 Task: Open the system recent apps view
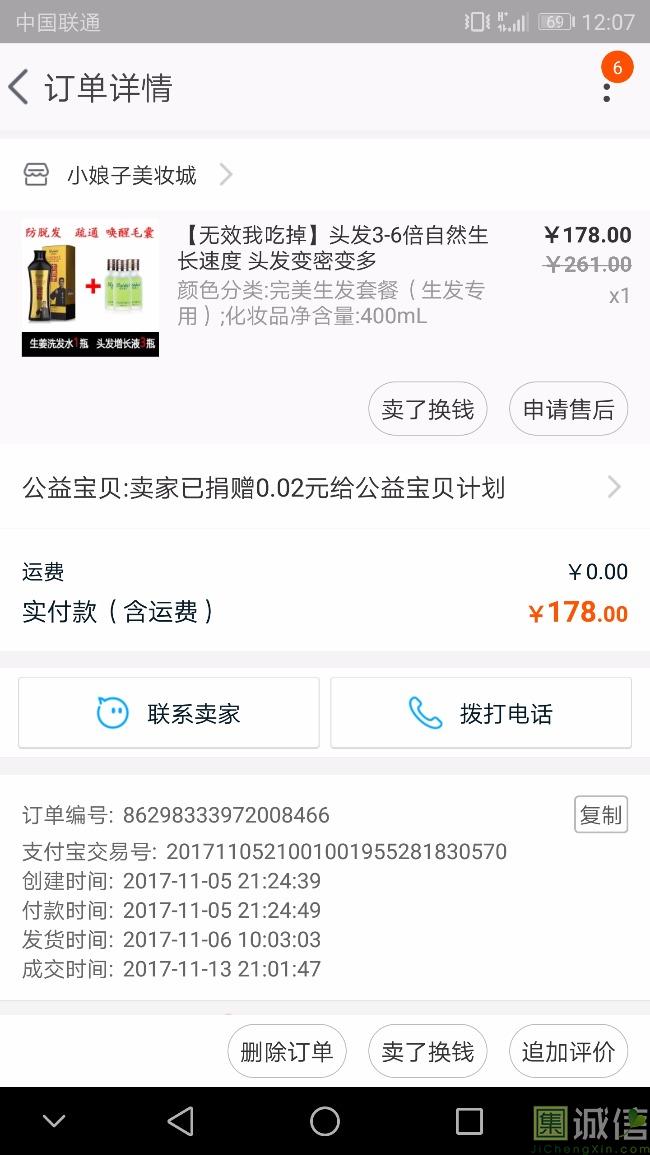(x=469, y=1121)
